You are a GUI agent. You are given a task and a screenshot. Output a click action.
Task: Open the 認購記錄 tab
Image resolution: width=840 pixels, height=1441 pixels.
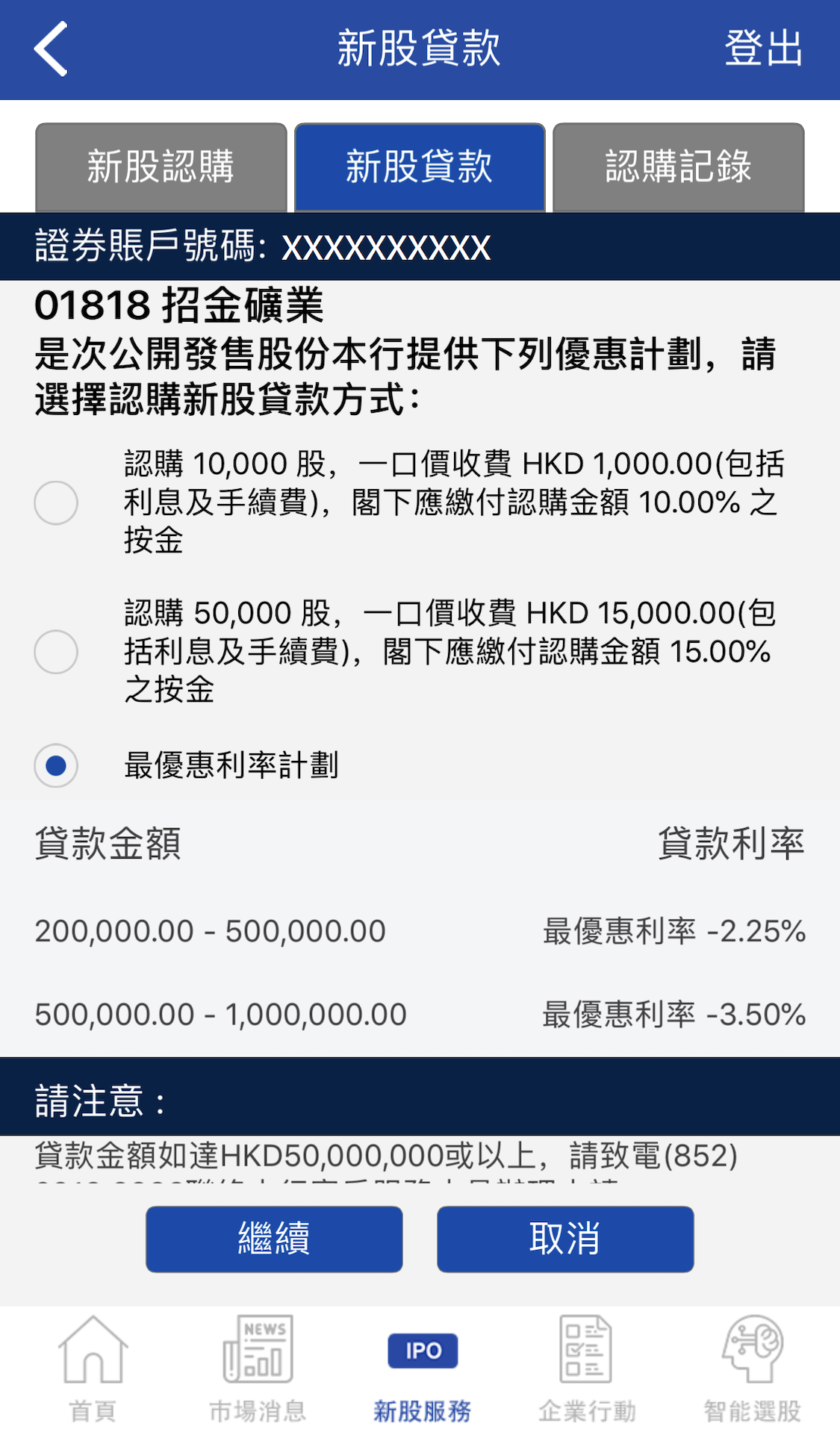coord(678,167)
